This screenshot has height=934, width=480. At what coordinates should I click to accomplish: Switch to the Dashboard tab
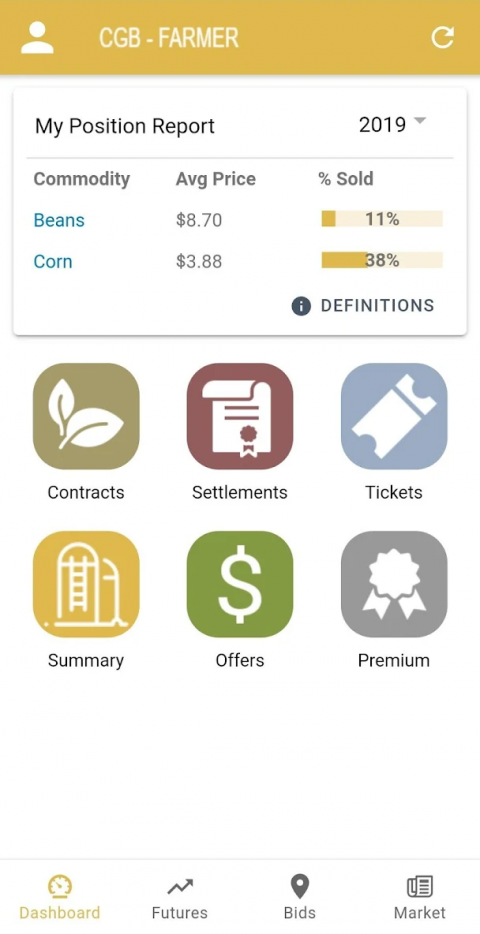(60, 898)
